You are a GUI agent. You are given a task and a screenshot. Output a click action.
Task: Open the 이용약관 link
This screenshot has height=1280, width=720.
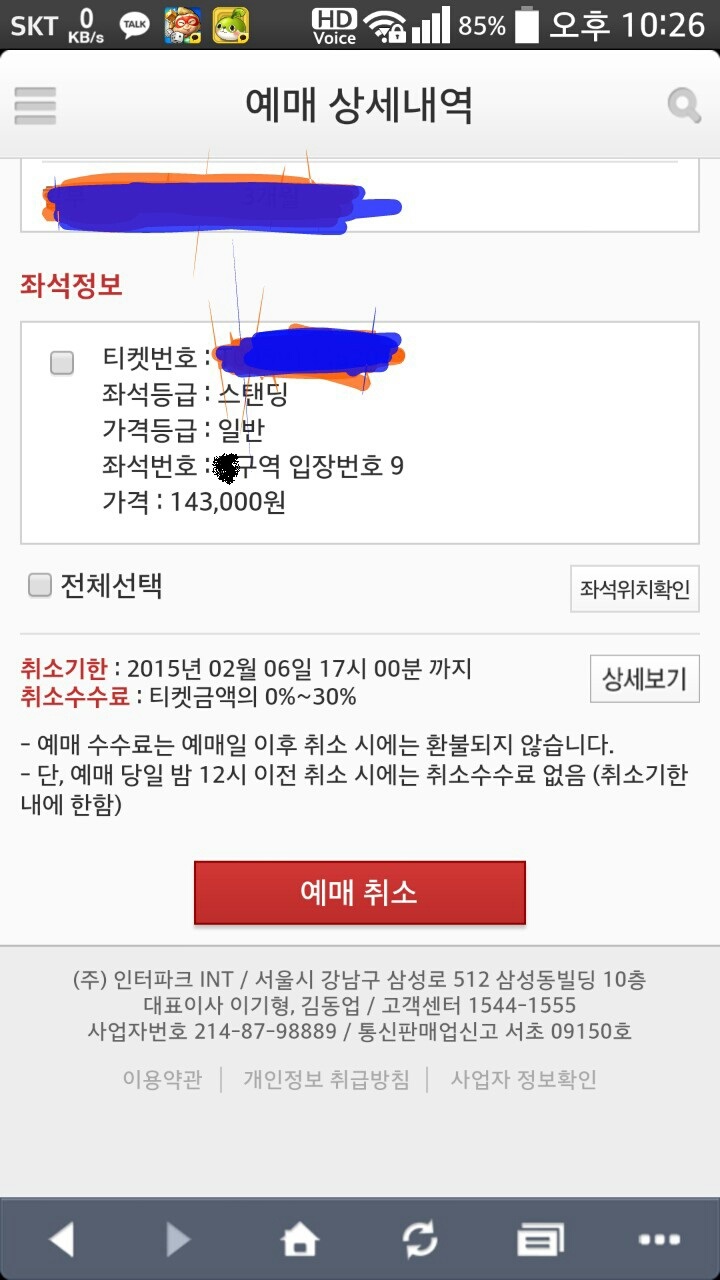pos(162,1079)
